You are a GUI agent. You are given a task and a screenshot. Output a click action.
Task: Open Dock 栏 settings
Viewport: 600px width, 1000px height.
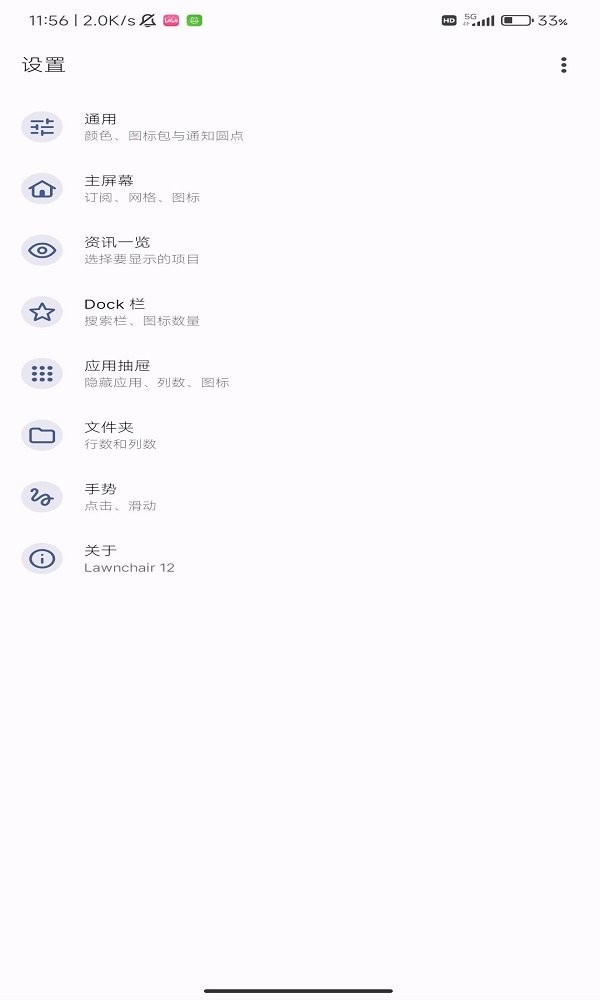(142, 312)
